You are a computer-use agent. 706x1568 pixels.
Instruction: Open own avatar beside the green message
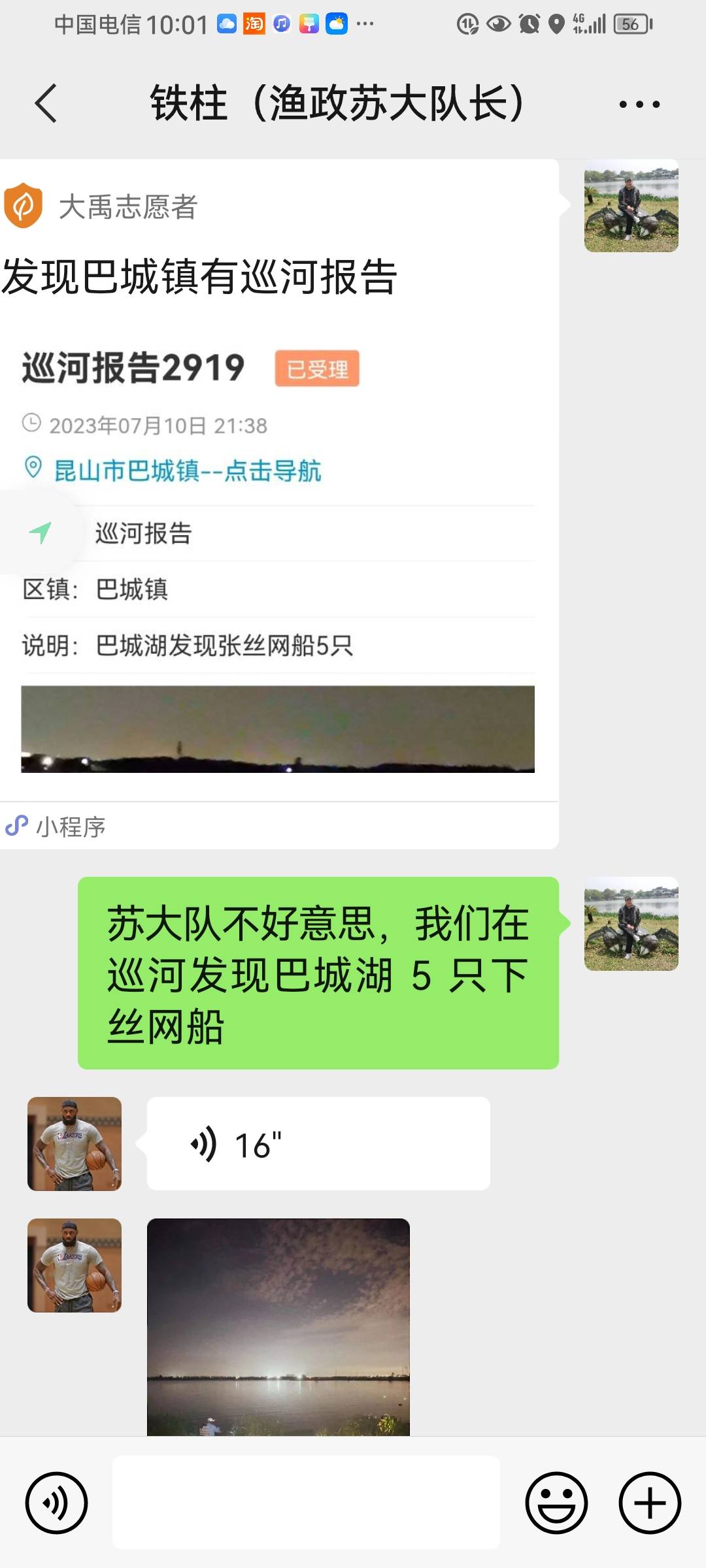tap(631, 924)
